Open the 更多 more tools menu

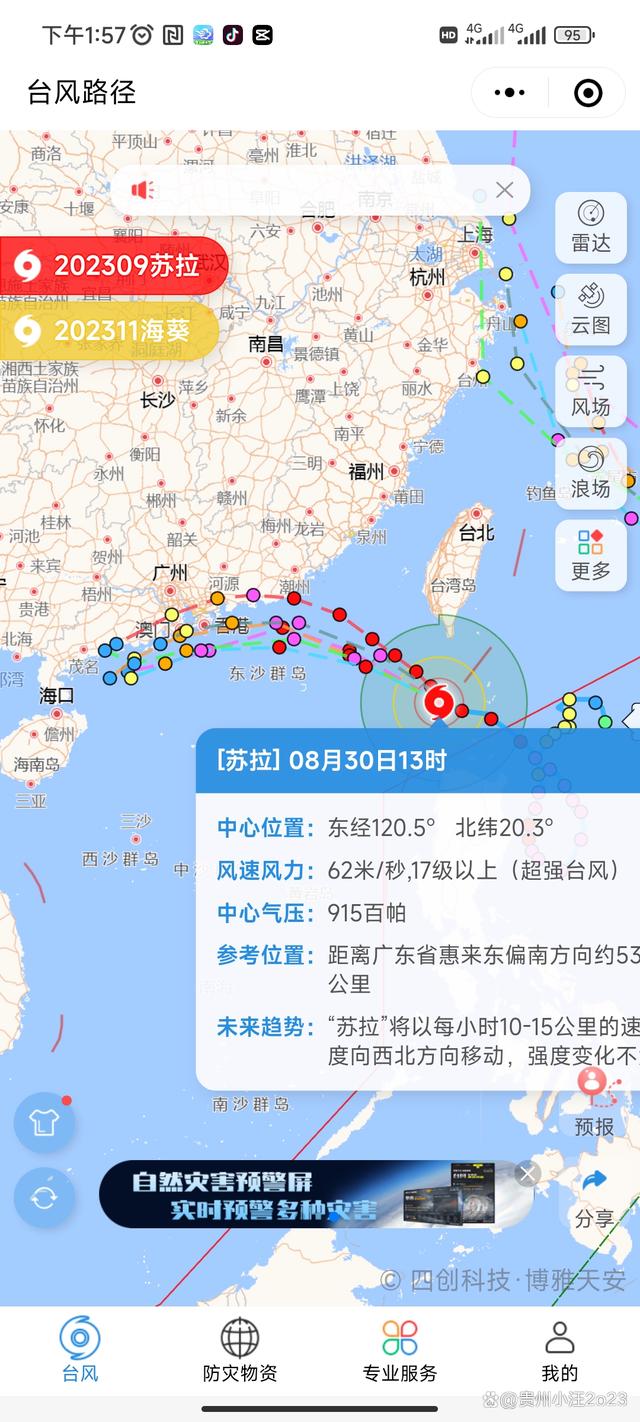(x=590, y=553)
